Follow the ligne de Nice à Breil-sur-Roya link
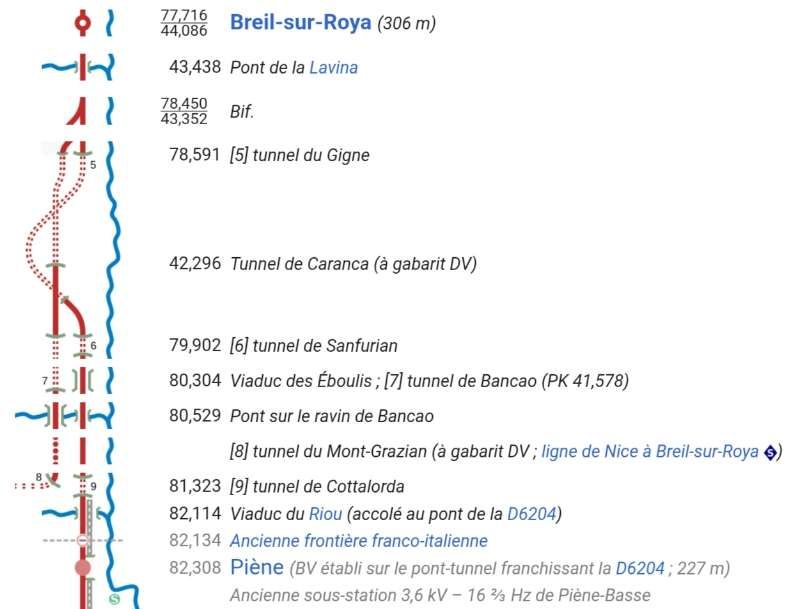 pos(649,452)
